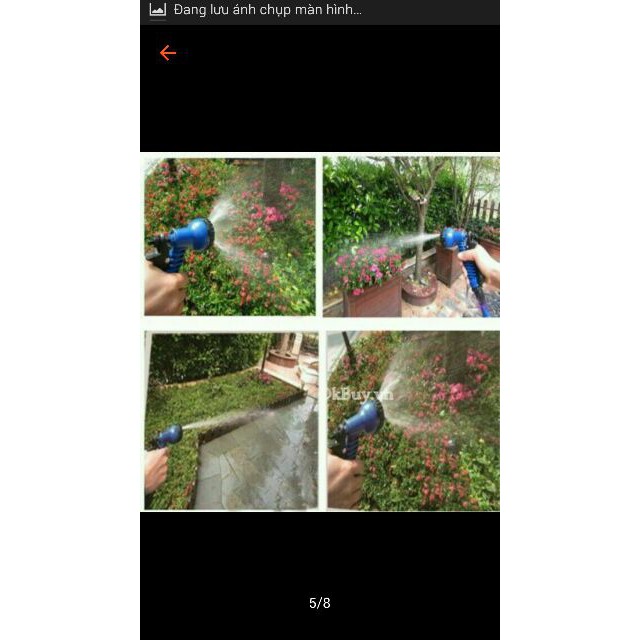640x640 pixels.
Task: Tap the garden hose product photo
Action: click(320, 332)
